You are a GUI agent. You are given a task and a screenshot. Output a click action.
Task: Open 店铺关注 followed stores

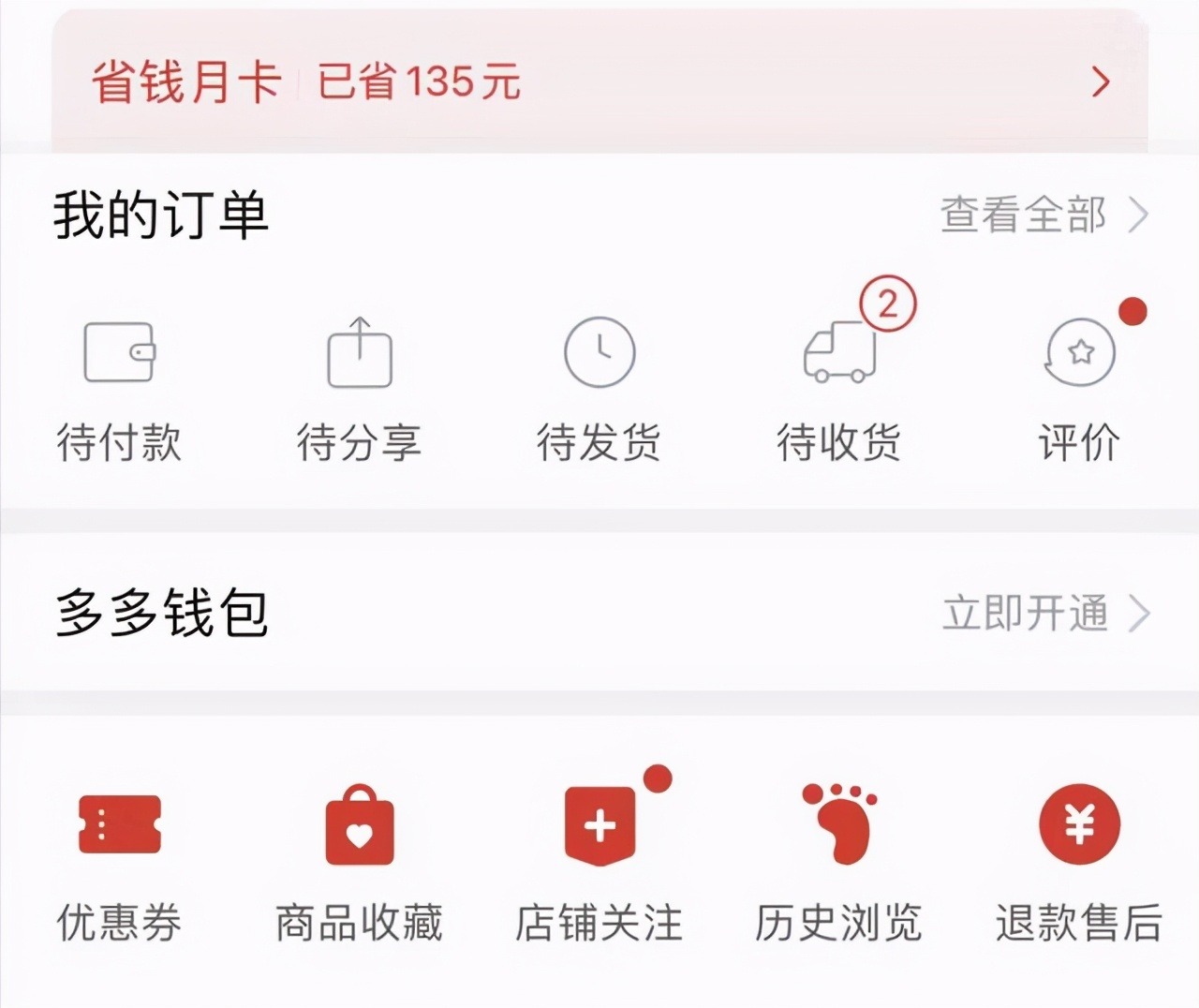click(x=599, y=864)
